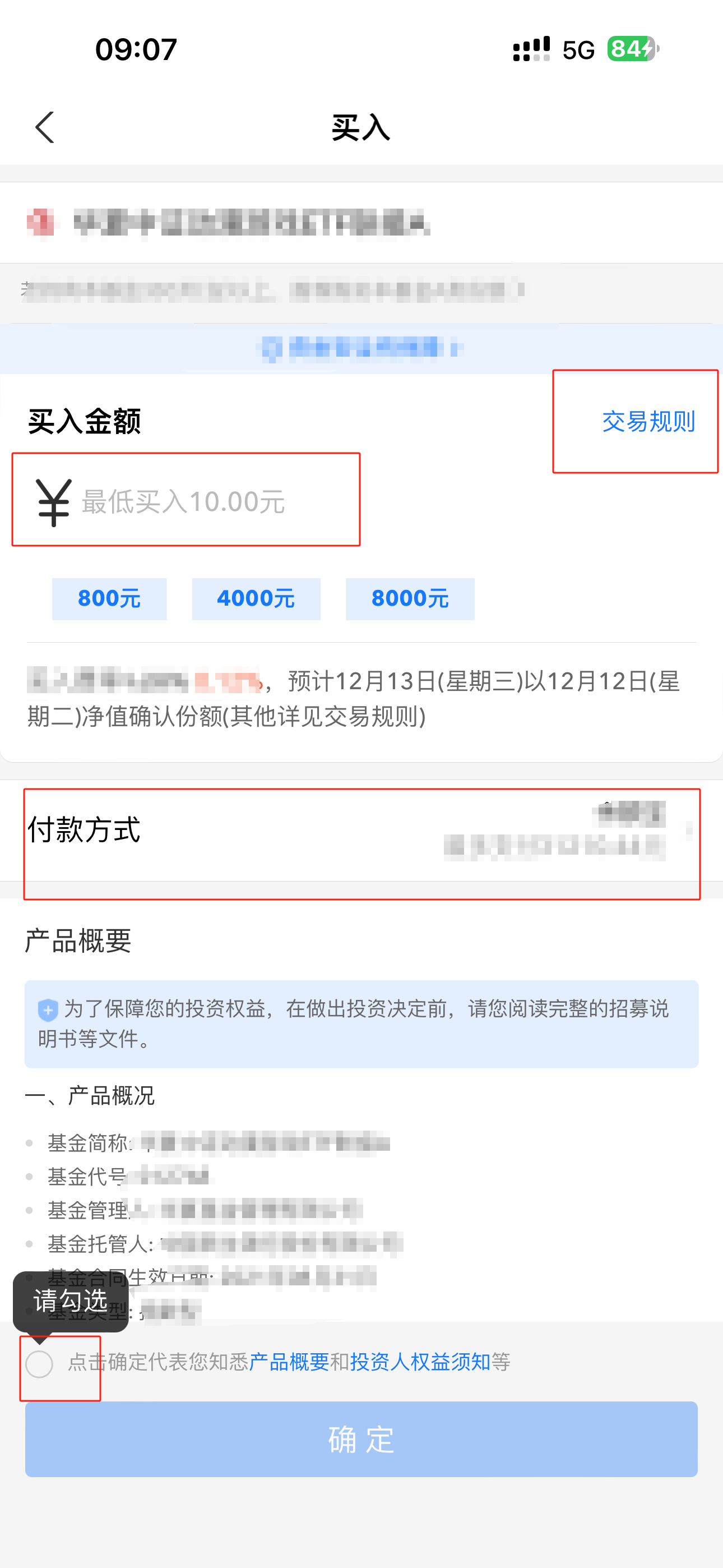
Task: Open the 产品概要 link
Action: tap(289, 1362)
